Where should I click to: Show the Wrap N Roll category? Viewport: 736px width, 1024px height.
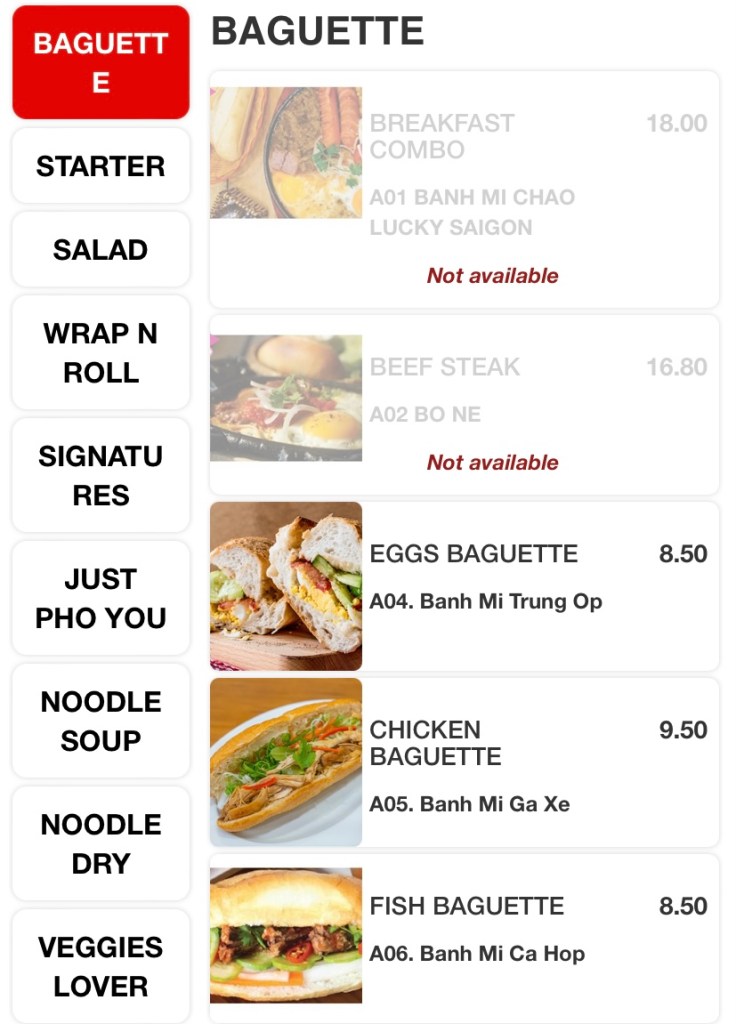point(100,352)
